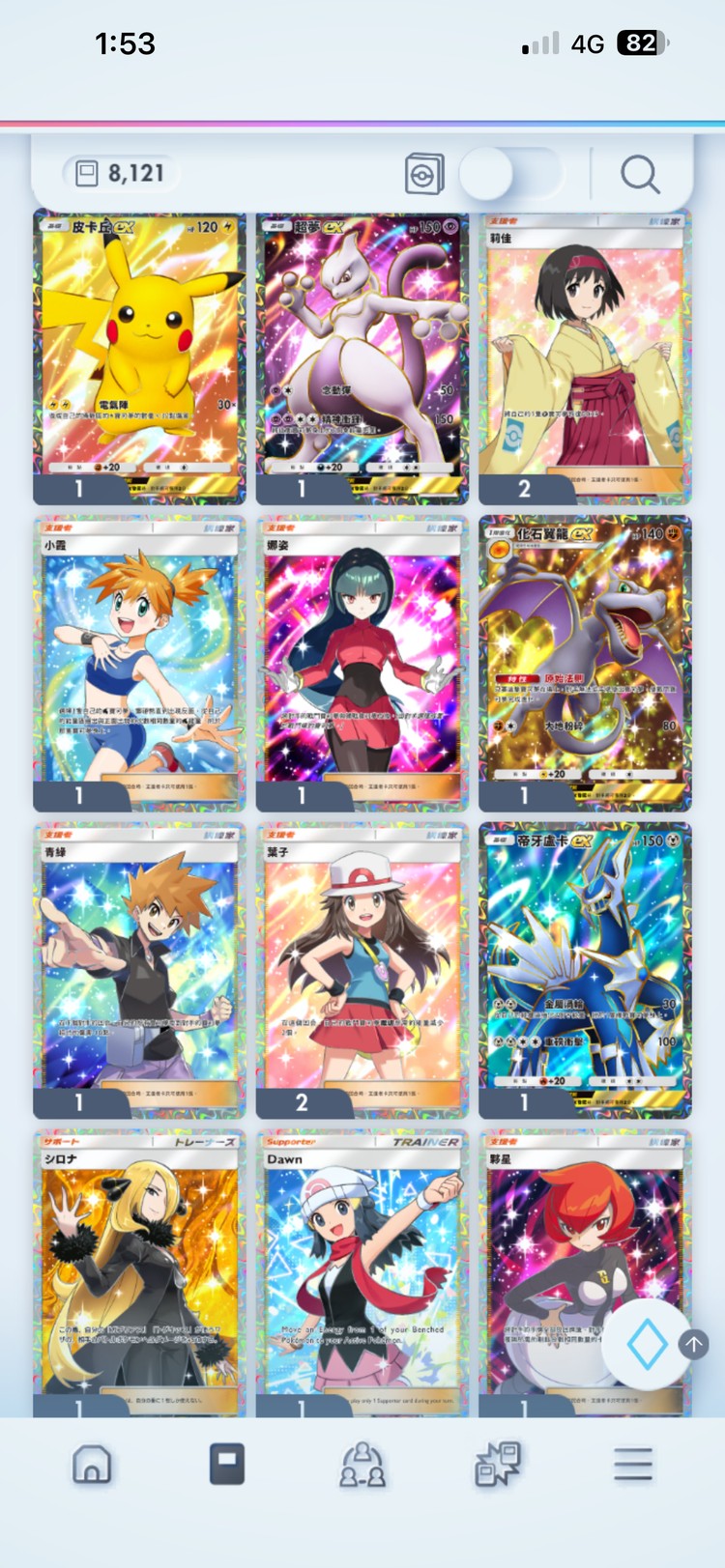Select the My Cards tab
The height and width of the screenshot is (1568, 725).
point(227,1465)
